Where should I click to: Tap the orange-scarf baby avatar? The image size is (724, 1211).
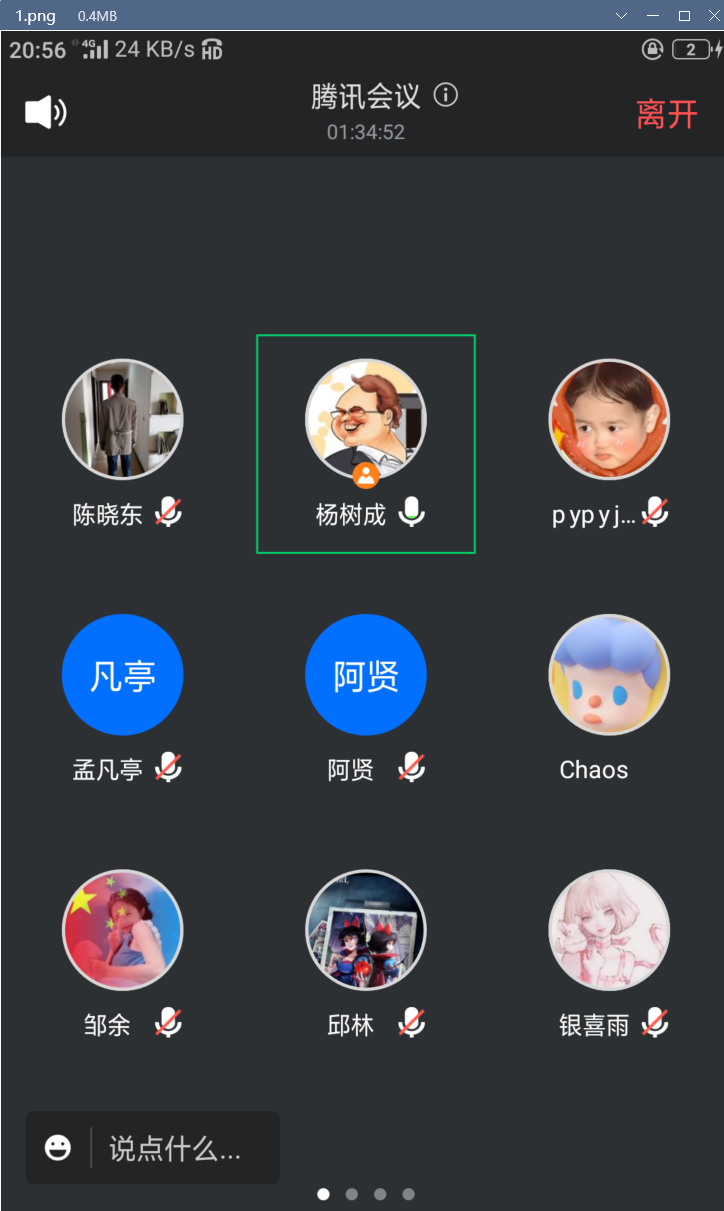coord(609,420)
